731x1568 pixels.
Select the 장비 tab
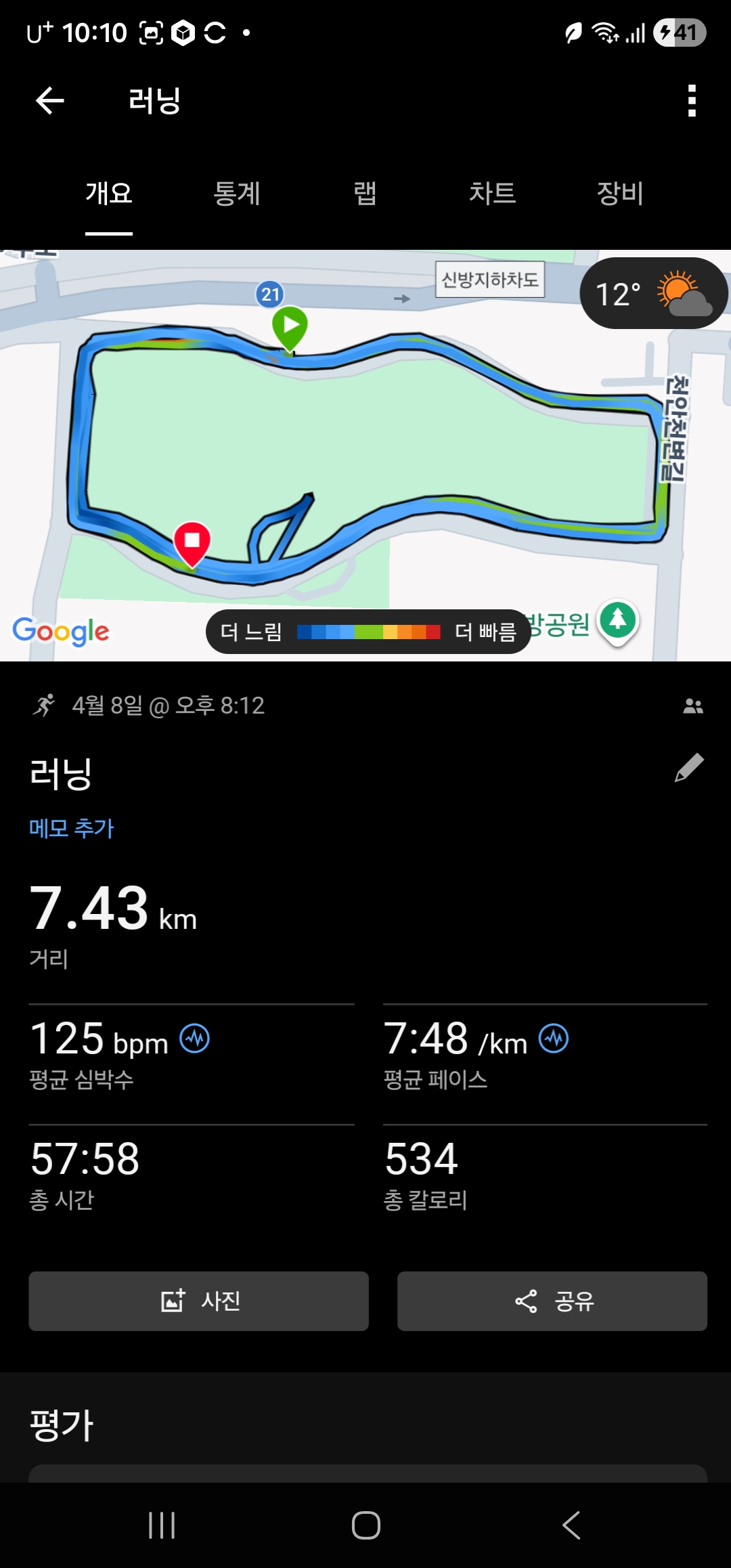tap(619, 194)
